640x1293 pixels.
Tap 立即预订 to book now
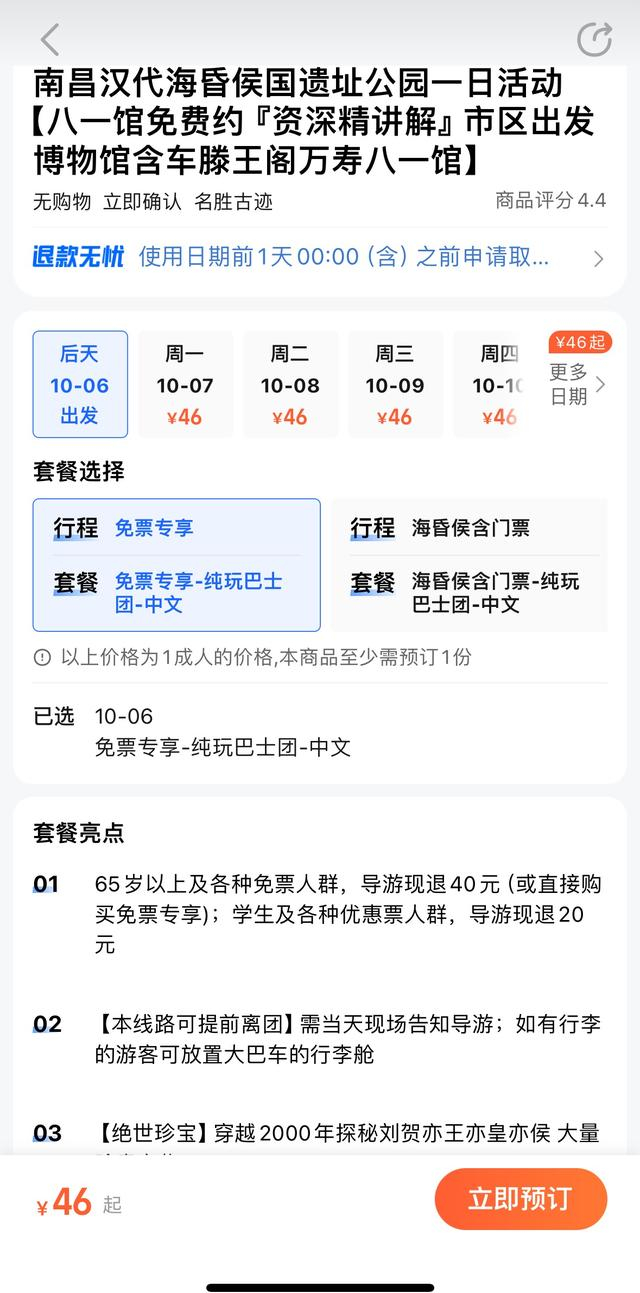coord(520,1199)
